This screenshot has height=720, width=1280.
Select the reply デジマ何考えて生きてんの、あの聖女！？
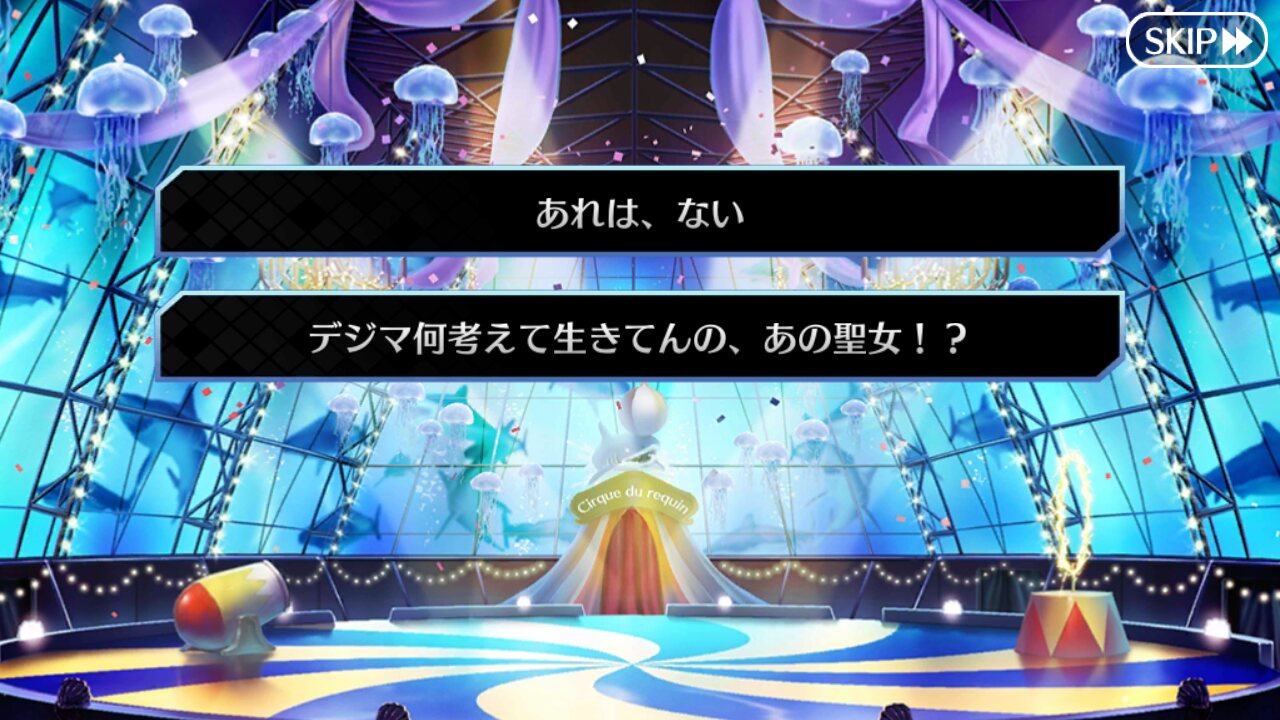coord(640,338)
